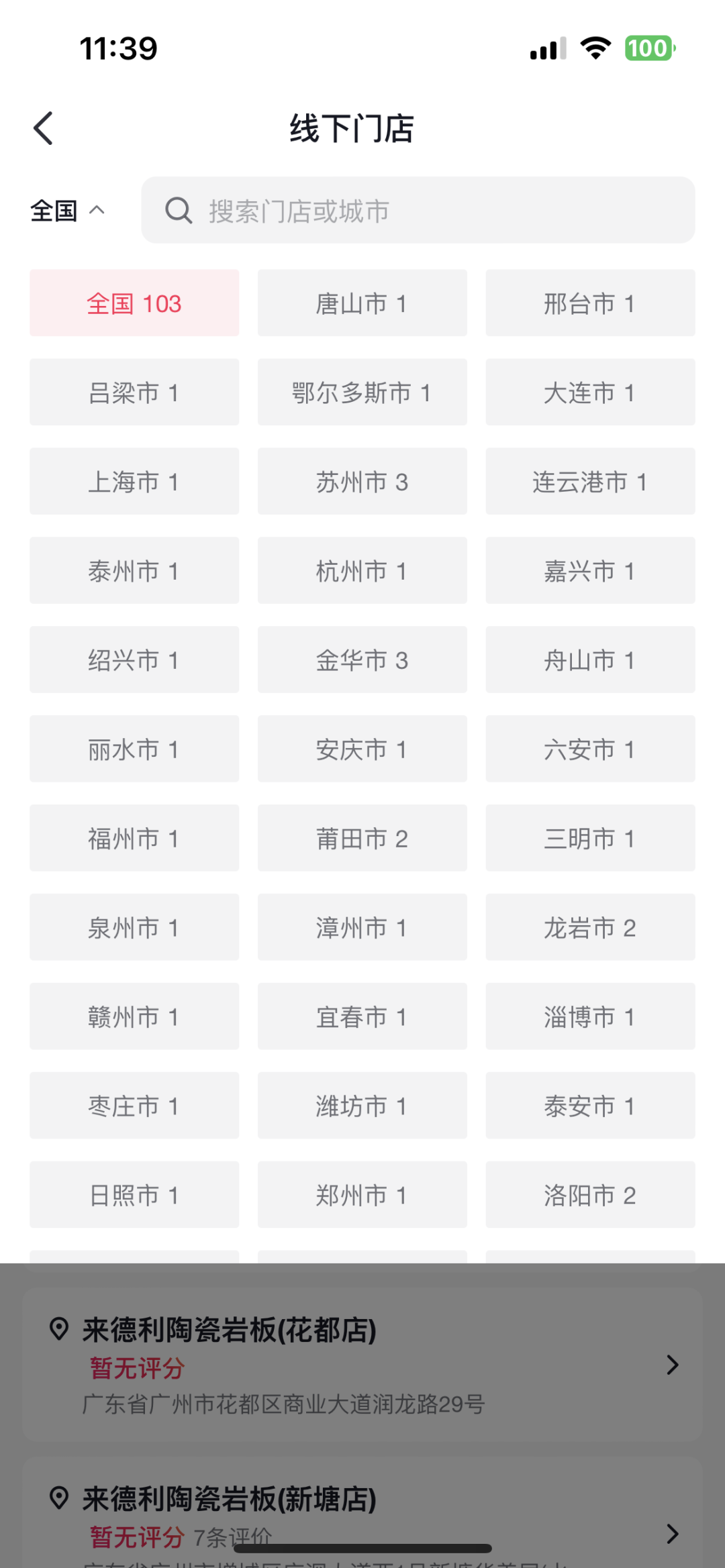Open the 来德利陶瓷岩板(新塘店) store entry
This screenshot has height=1568, width=725.
362,1516
